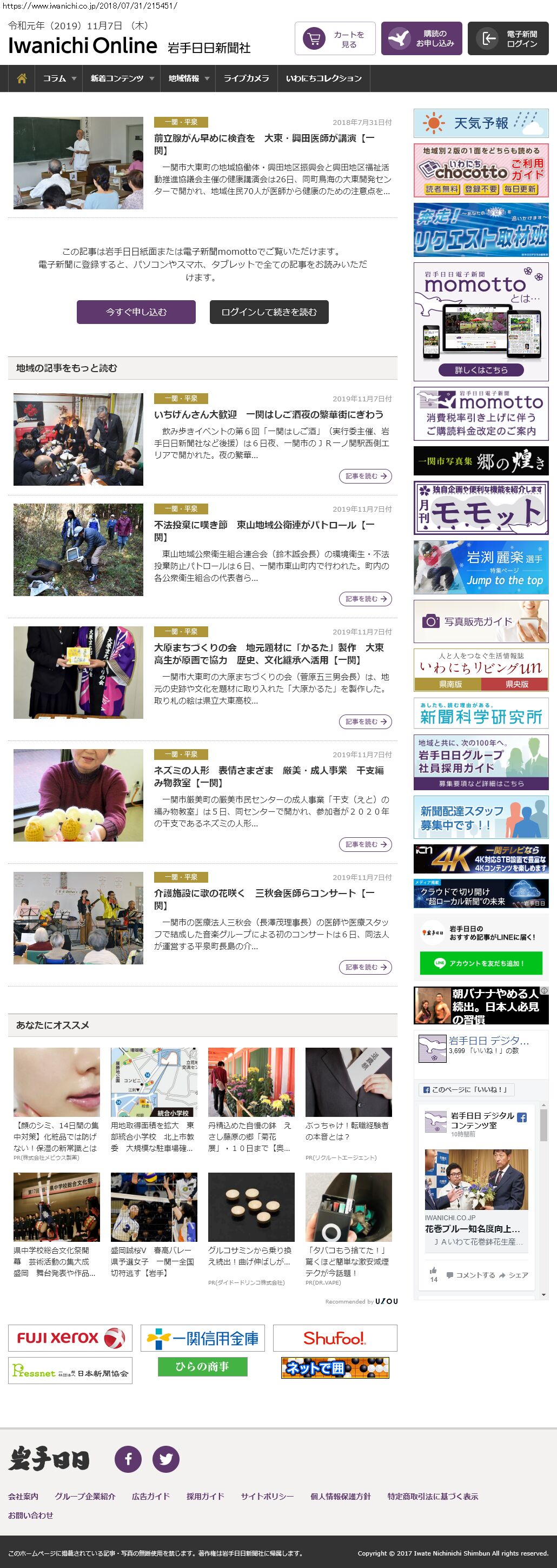
Task: Open ライブカメラ page
Action: (246, 78)
